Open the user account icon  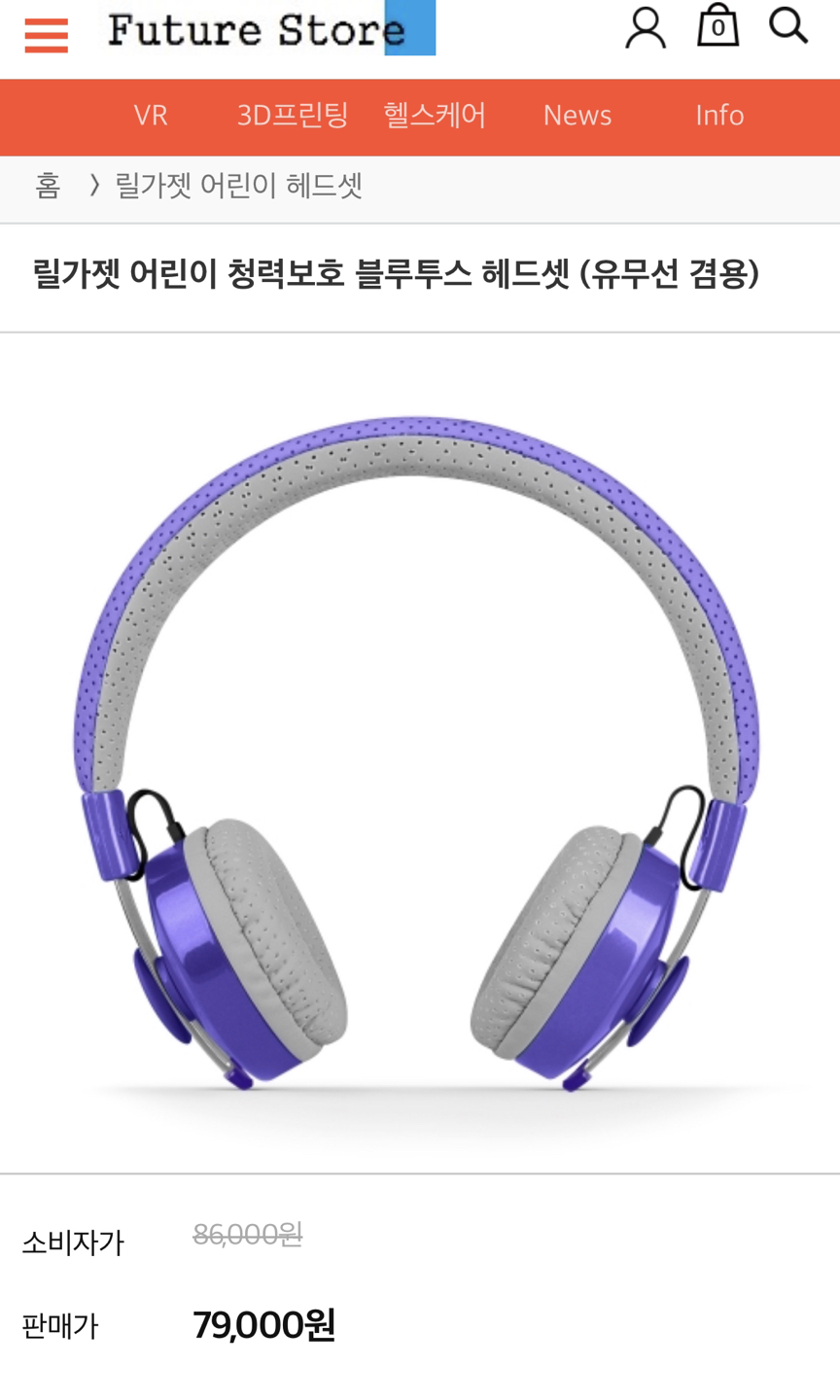pyautogui.click(x=646, y=27)
